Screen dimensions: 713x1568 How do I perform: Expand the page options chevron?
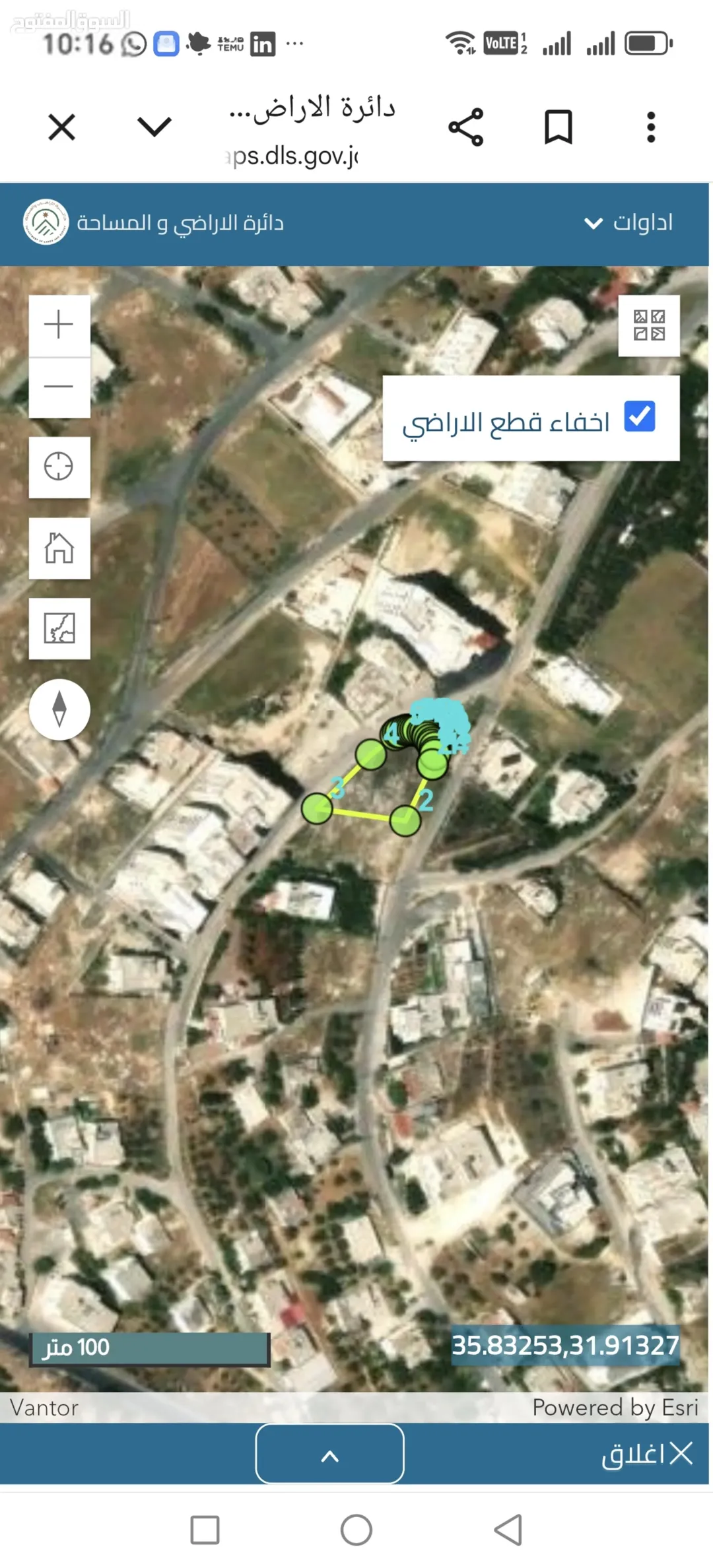coord(154,126)
